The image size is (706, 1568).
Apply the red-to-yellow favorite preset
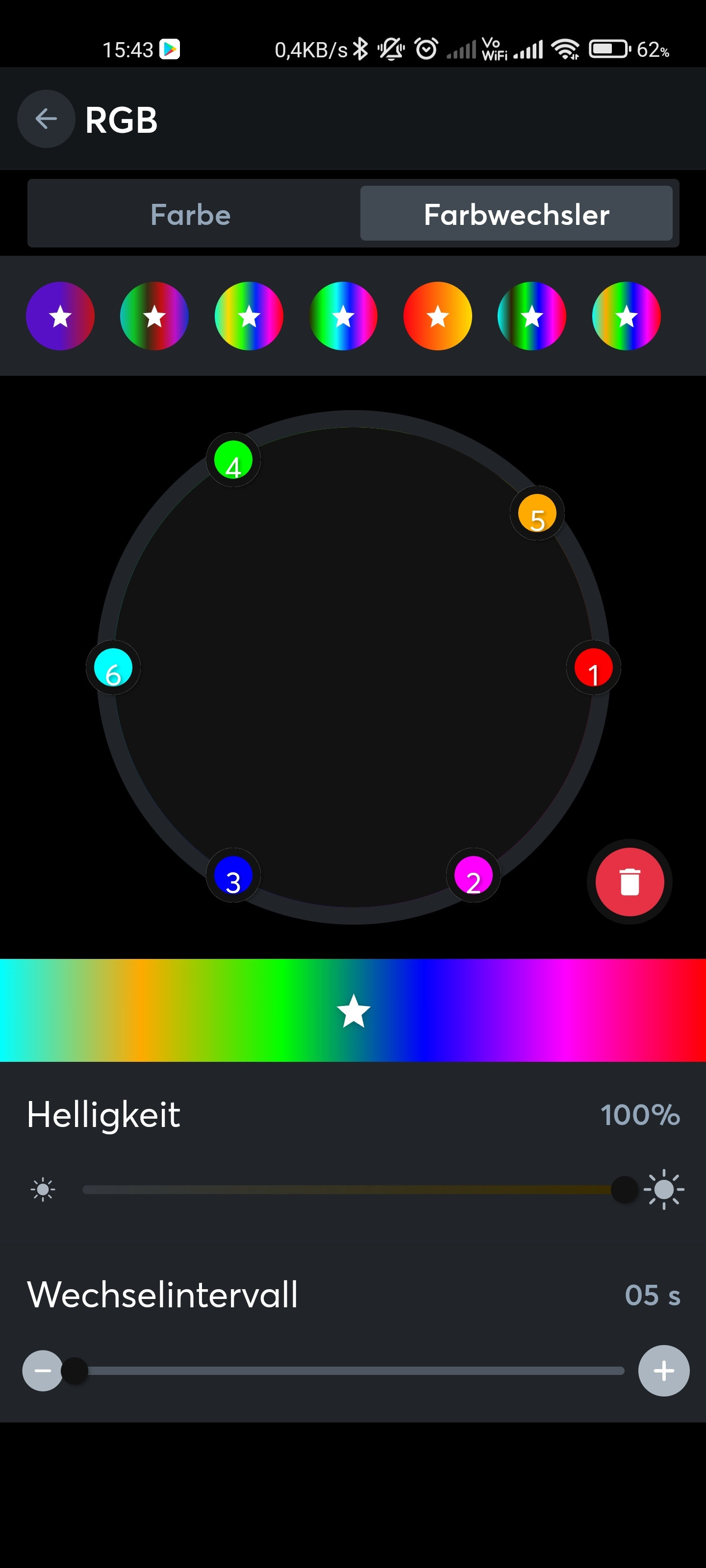pos(437,316)
